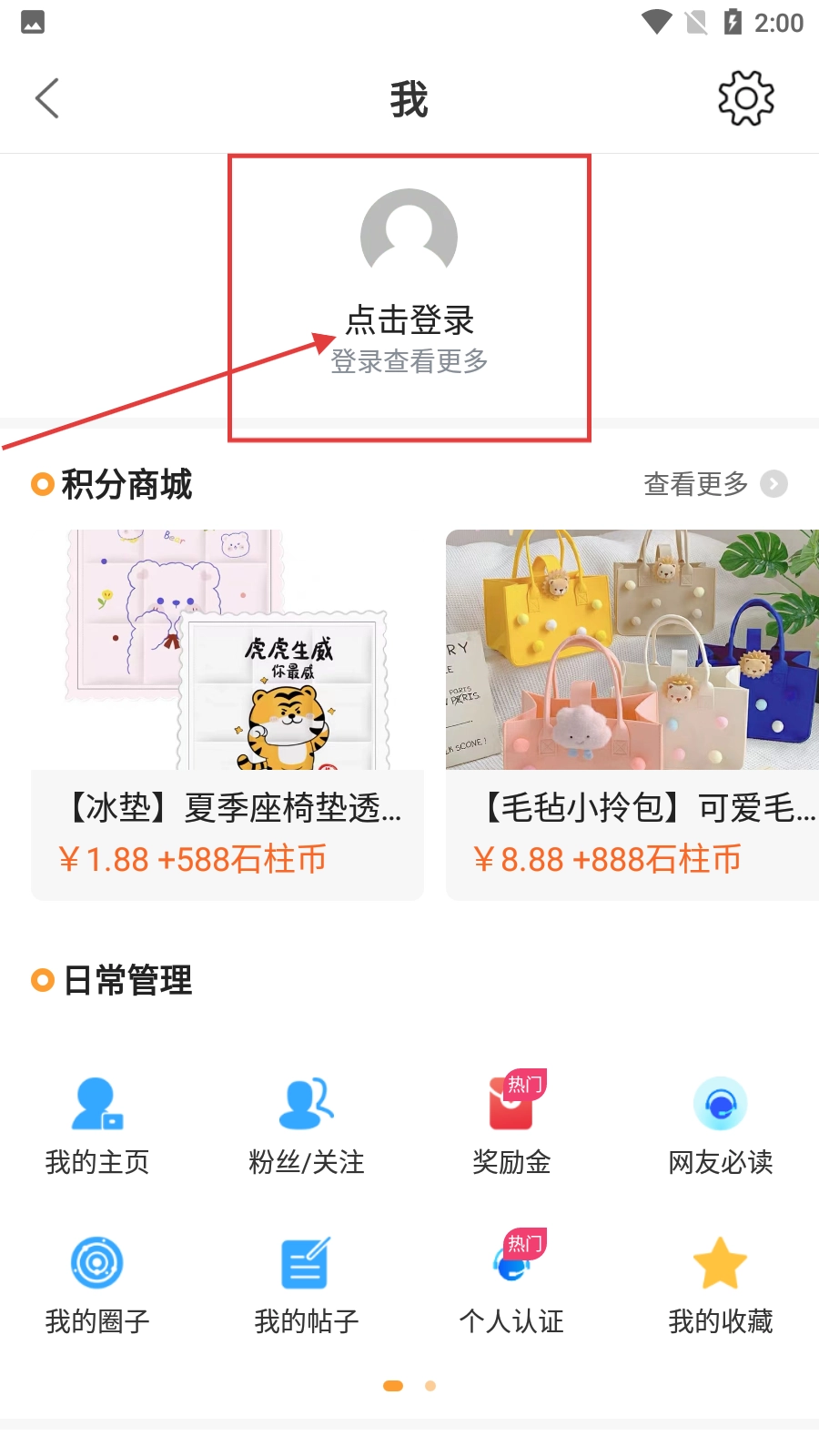Go back using the top-left arrow

coord(47,98)
